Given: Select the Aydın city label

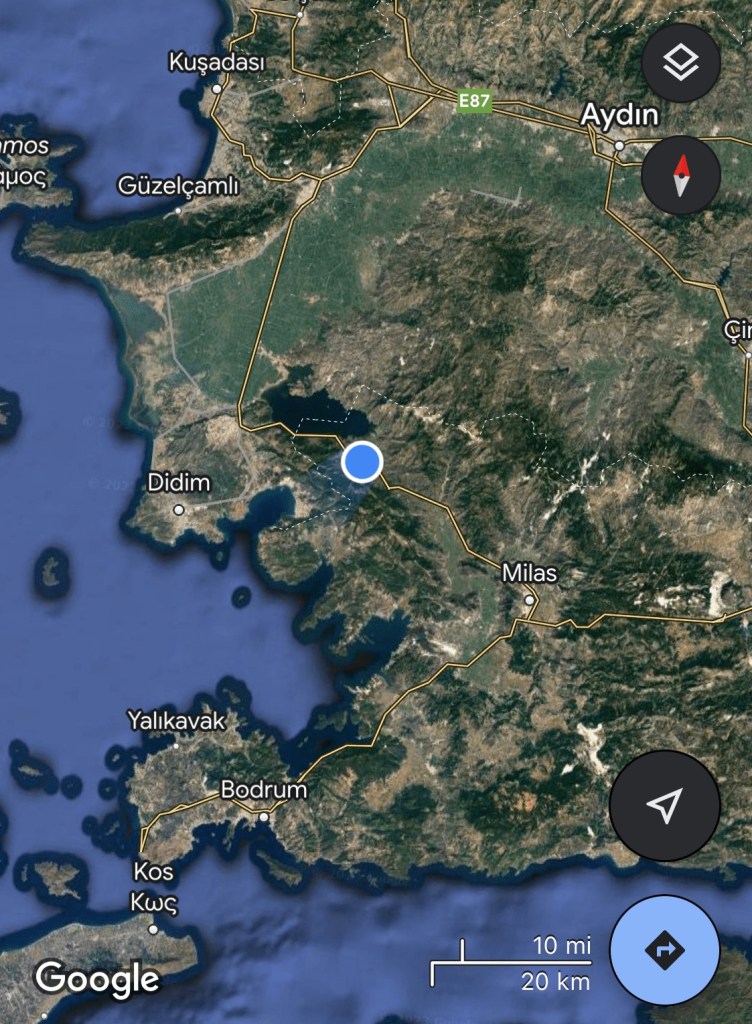Looking at the screenshot, I should point(620,116).
